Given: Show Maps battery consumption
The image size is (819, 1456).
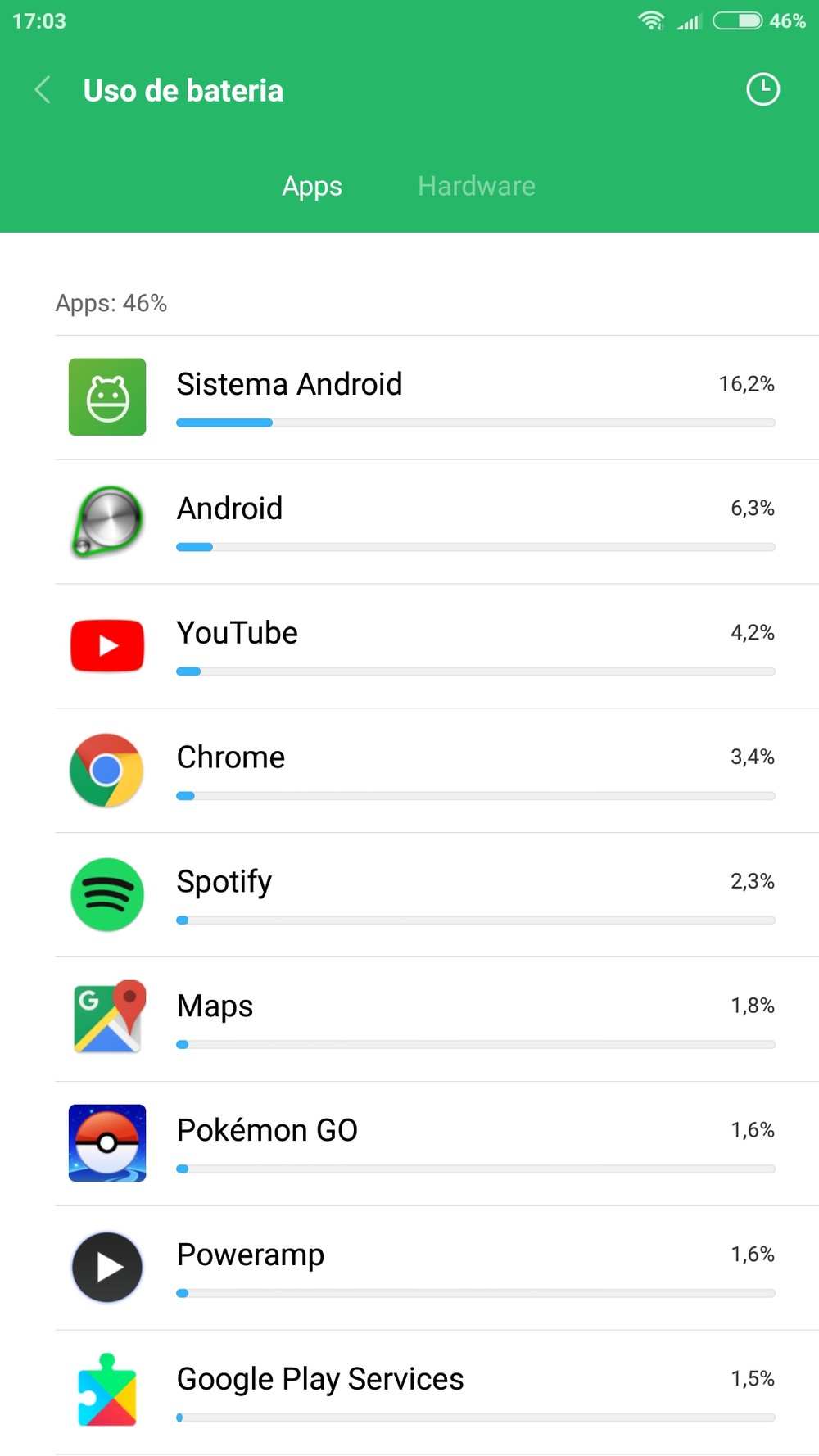Looking at the screenshot, I should click(437, 1020).
